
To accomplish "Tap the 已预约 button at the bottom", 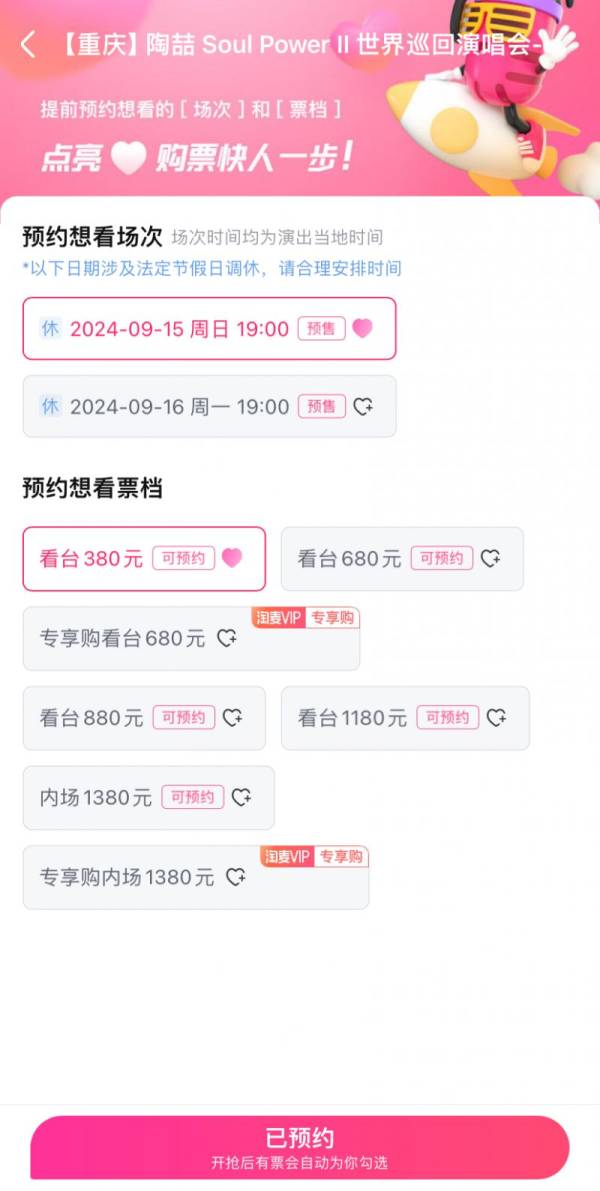I will [x=299, y=1147].
